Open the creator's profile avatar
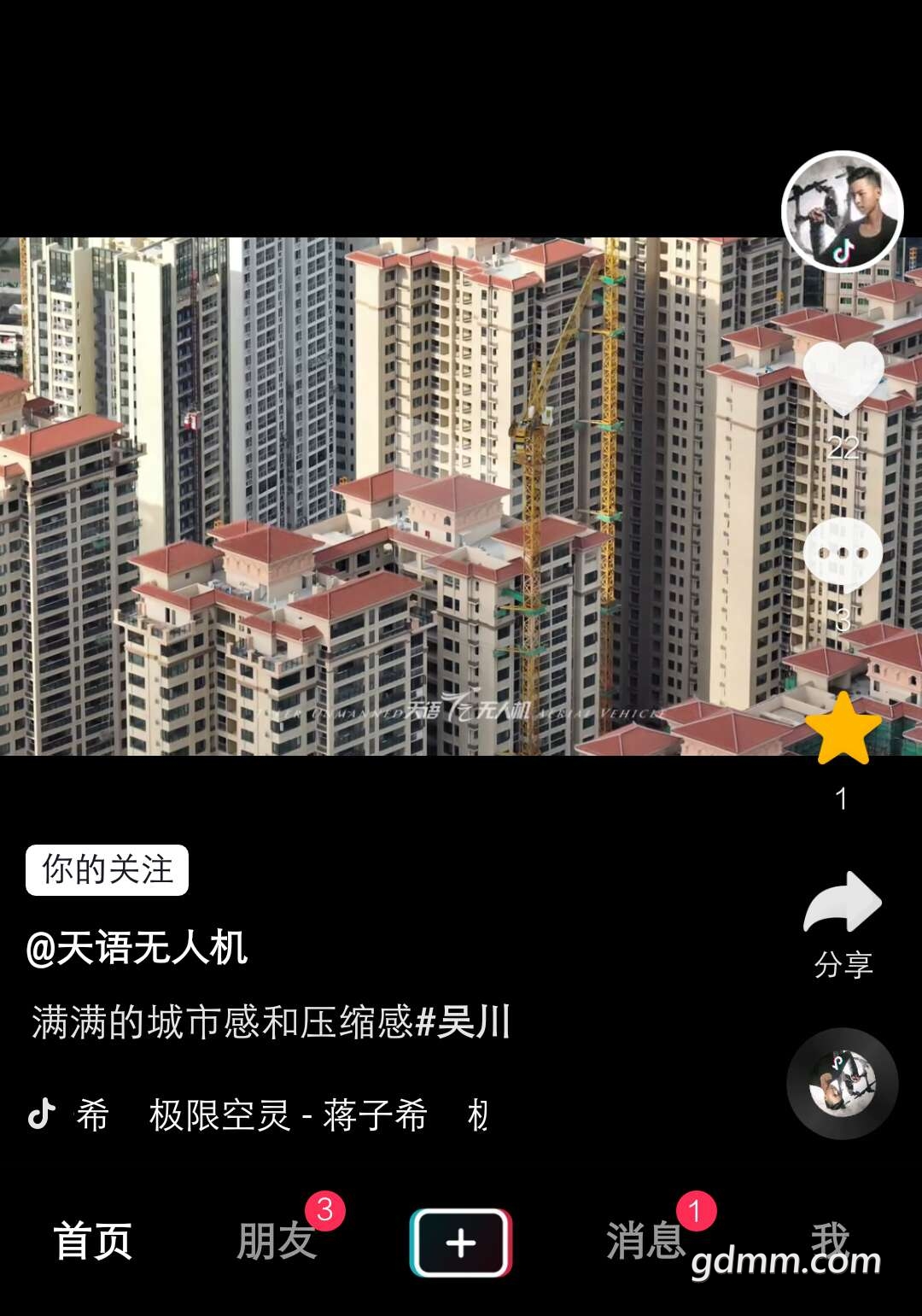 [x=842, y=212]
